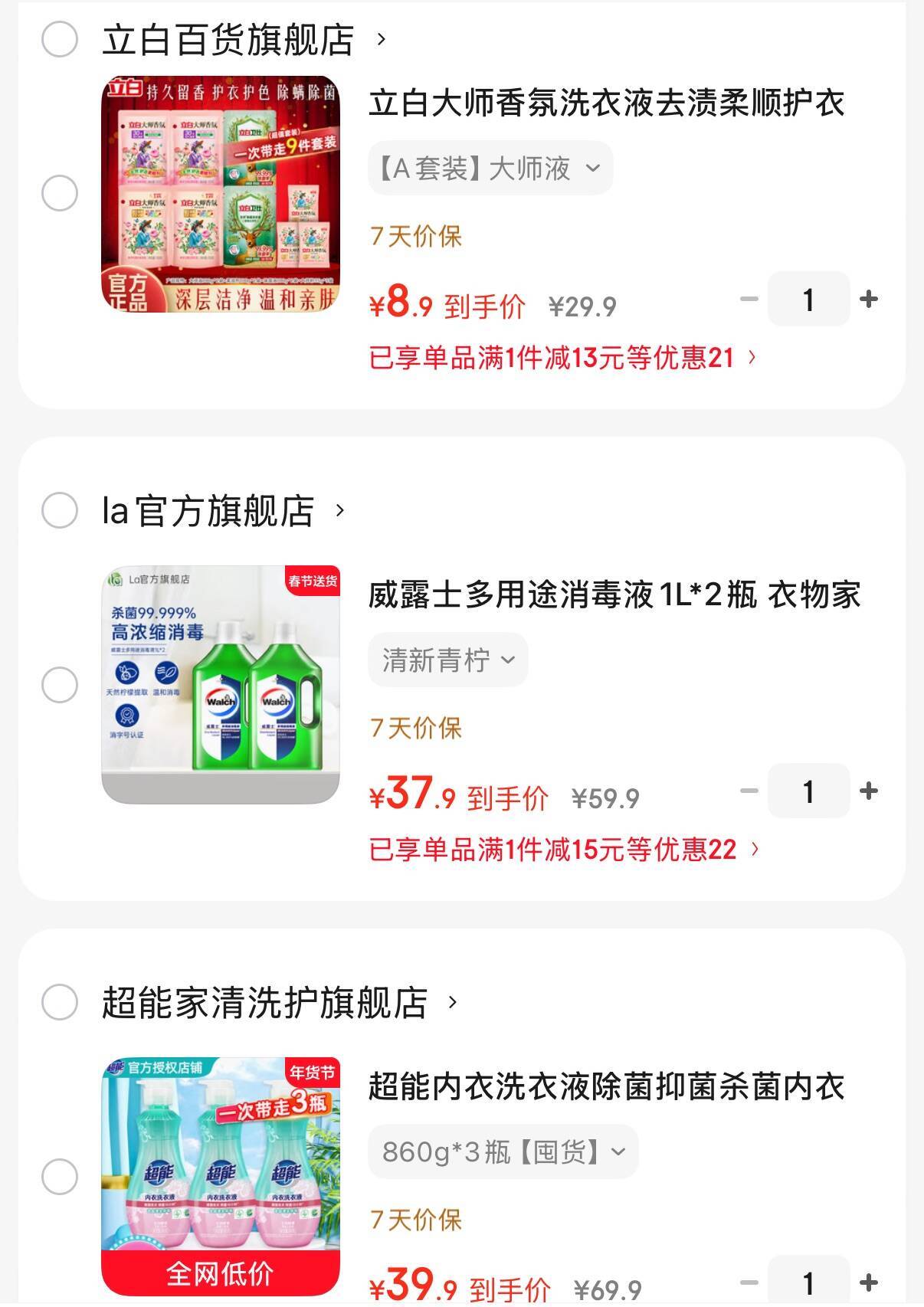
Task: Change the 860g*3瓶【囤货】 specification
Action: pyautogui.click(x=503, y=1151)
